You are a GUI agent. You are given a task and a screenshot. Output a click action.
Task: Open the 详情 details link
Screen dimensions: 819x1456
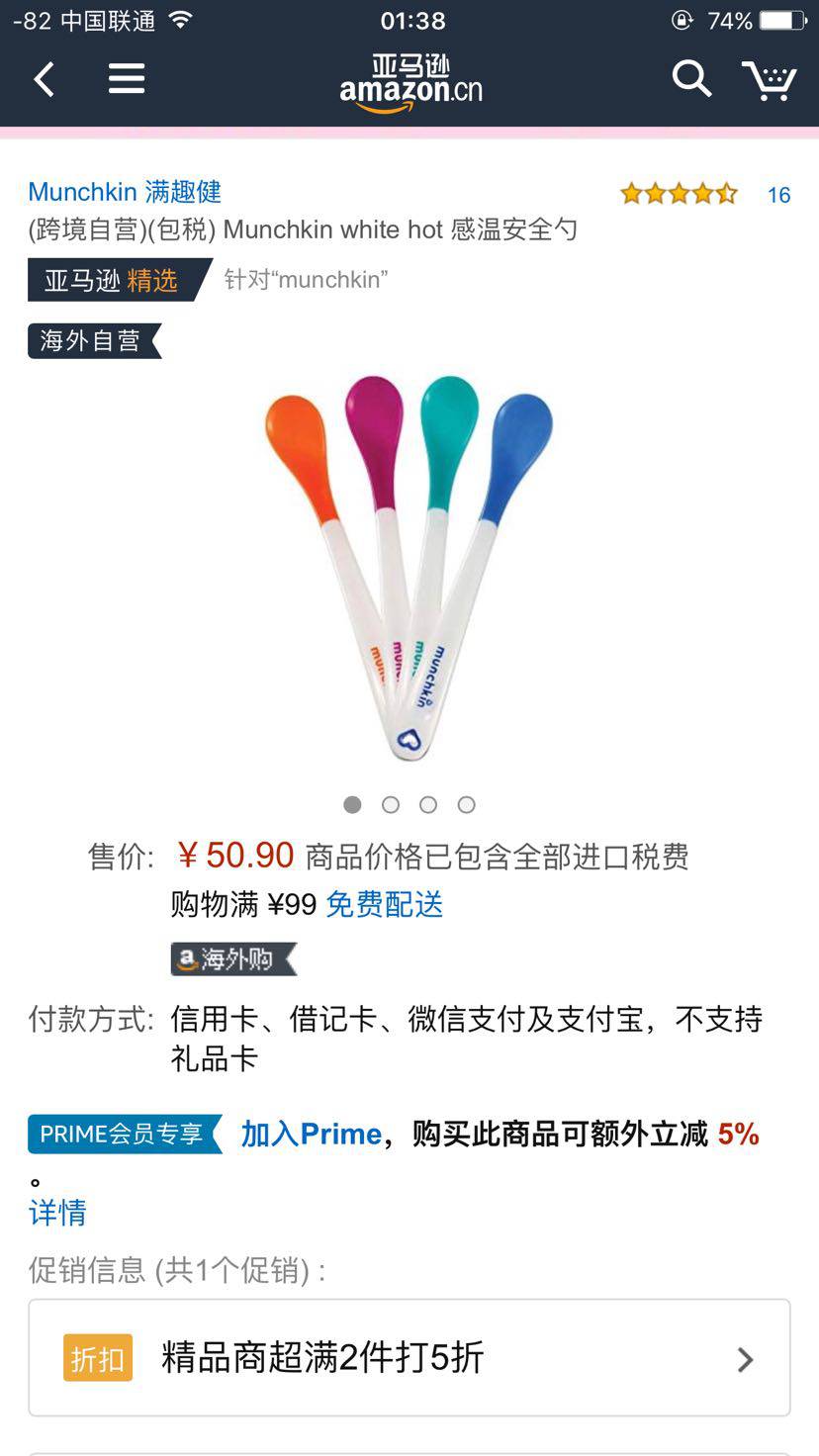[57, 1213]
